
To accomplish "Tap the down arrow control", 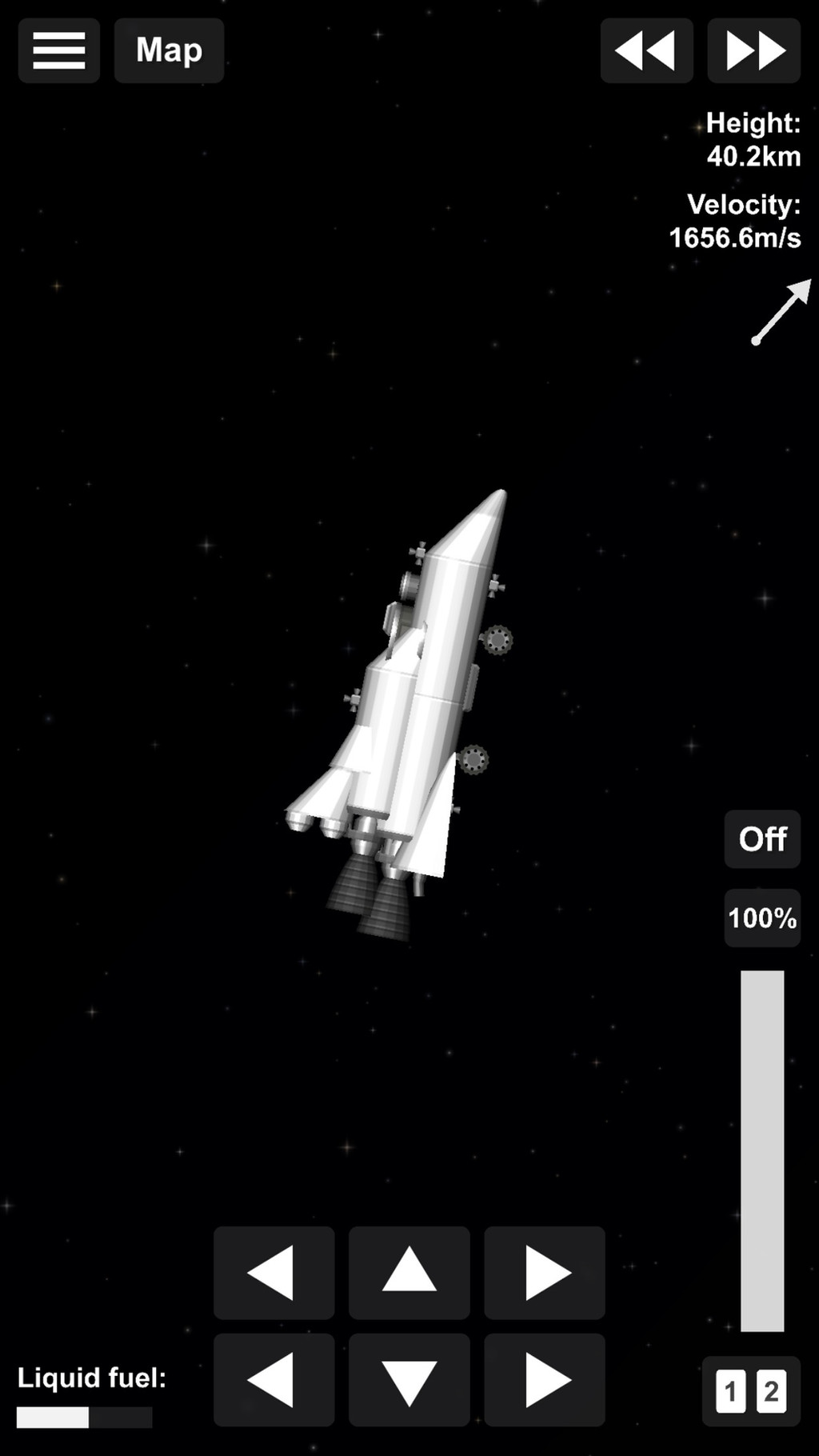I will pos(409,1379).
